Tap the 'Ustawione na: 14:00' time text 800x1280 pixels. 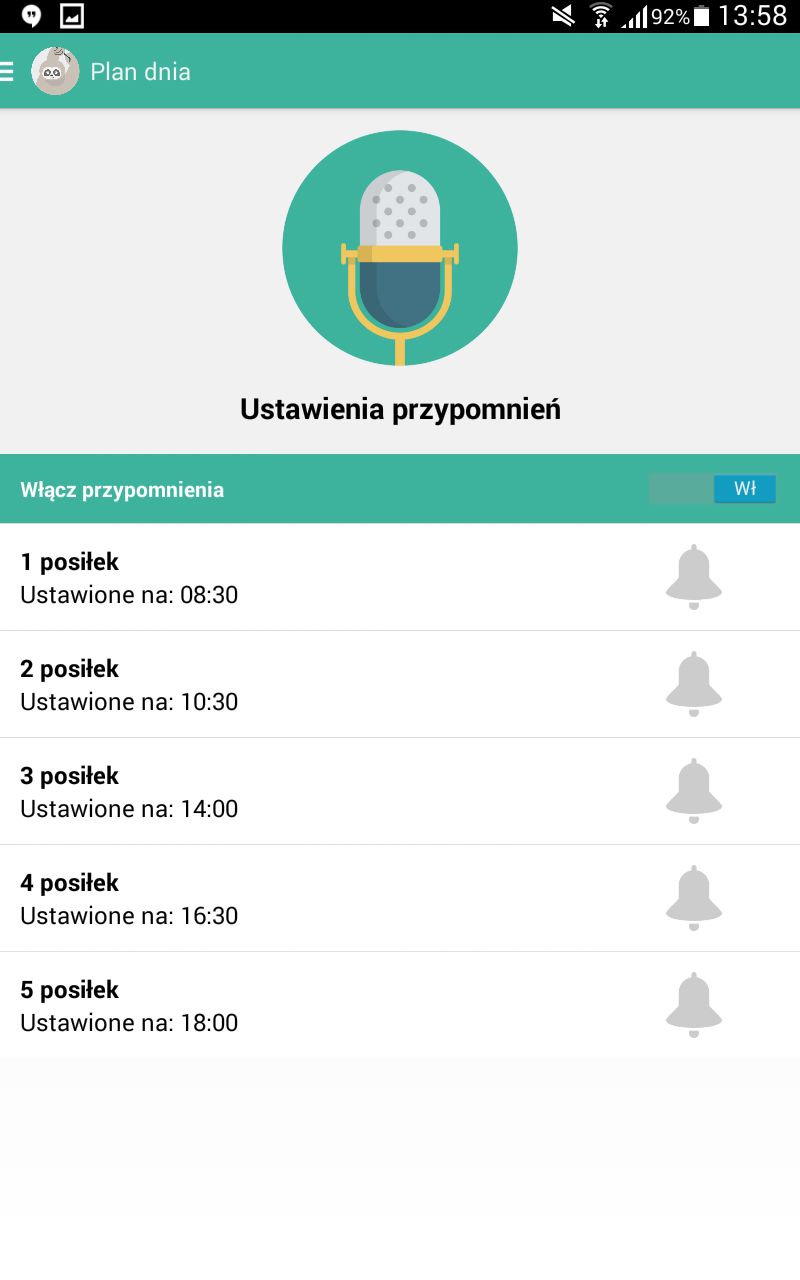coord(128,808)
